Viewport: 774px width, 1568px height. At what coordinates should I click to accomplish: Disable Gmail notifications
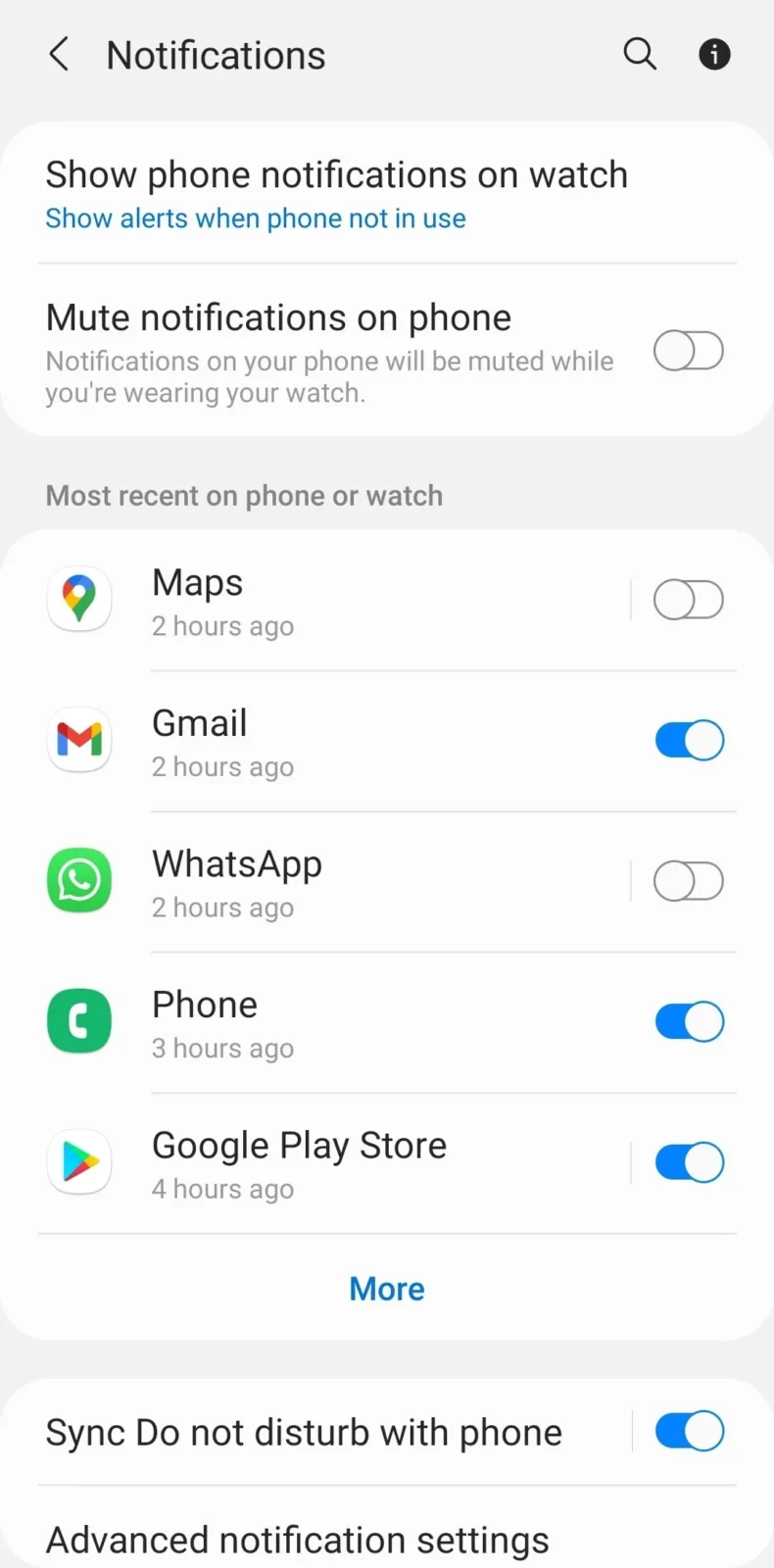pyautogui.click(x=689, y=740)
